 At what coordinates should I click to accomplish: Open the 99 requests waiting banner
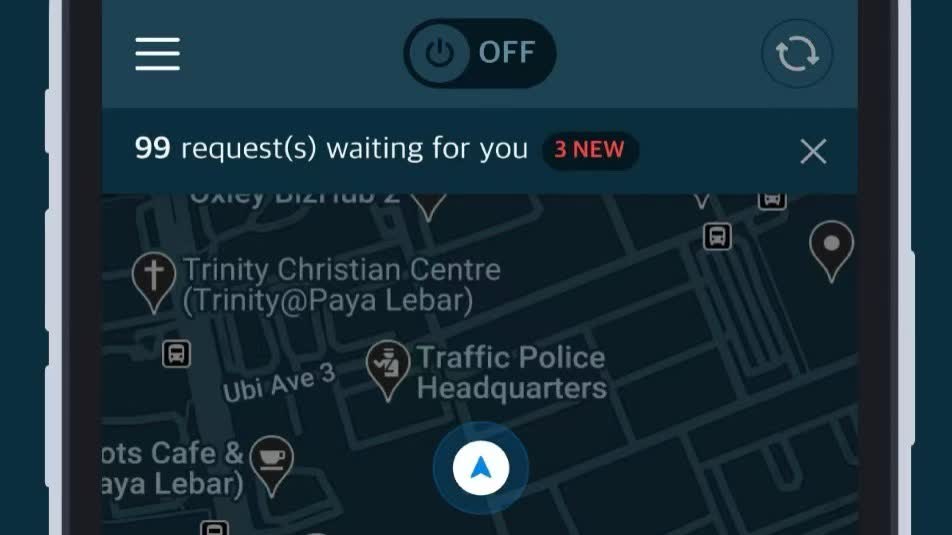coord(330,150)
